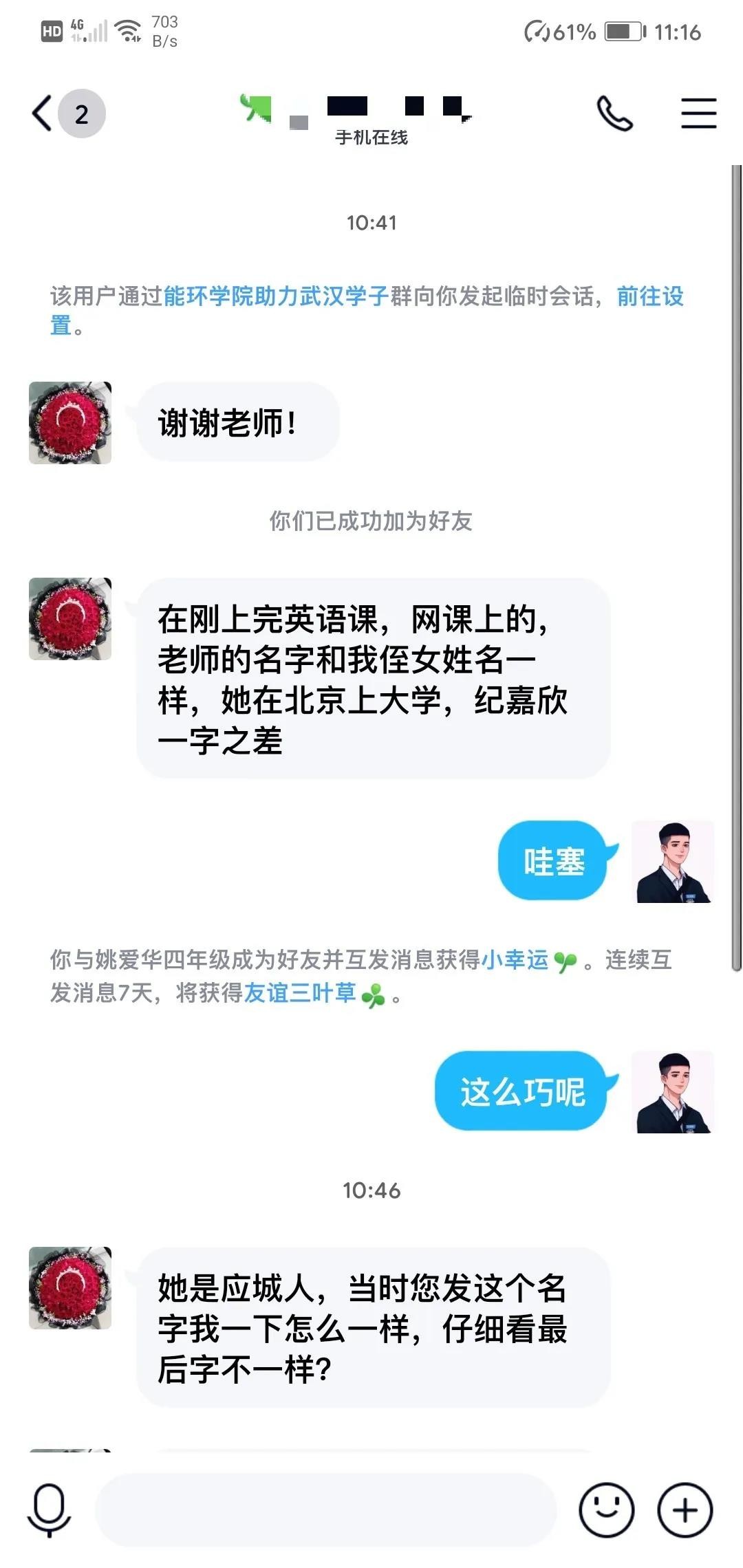Open the 能环学院助力武汉学子 group link

coord(276,296)
